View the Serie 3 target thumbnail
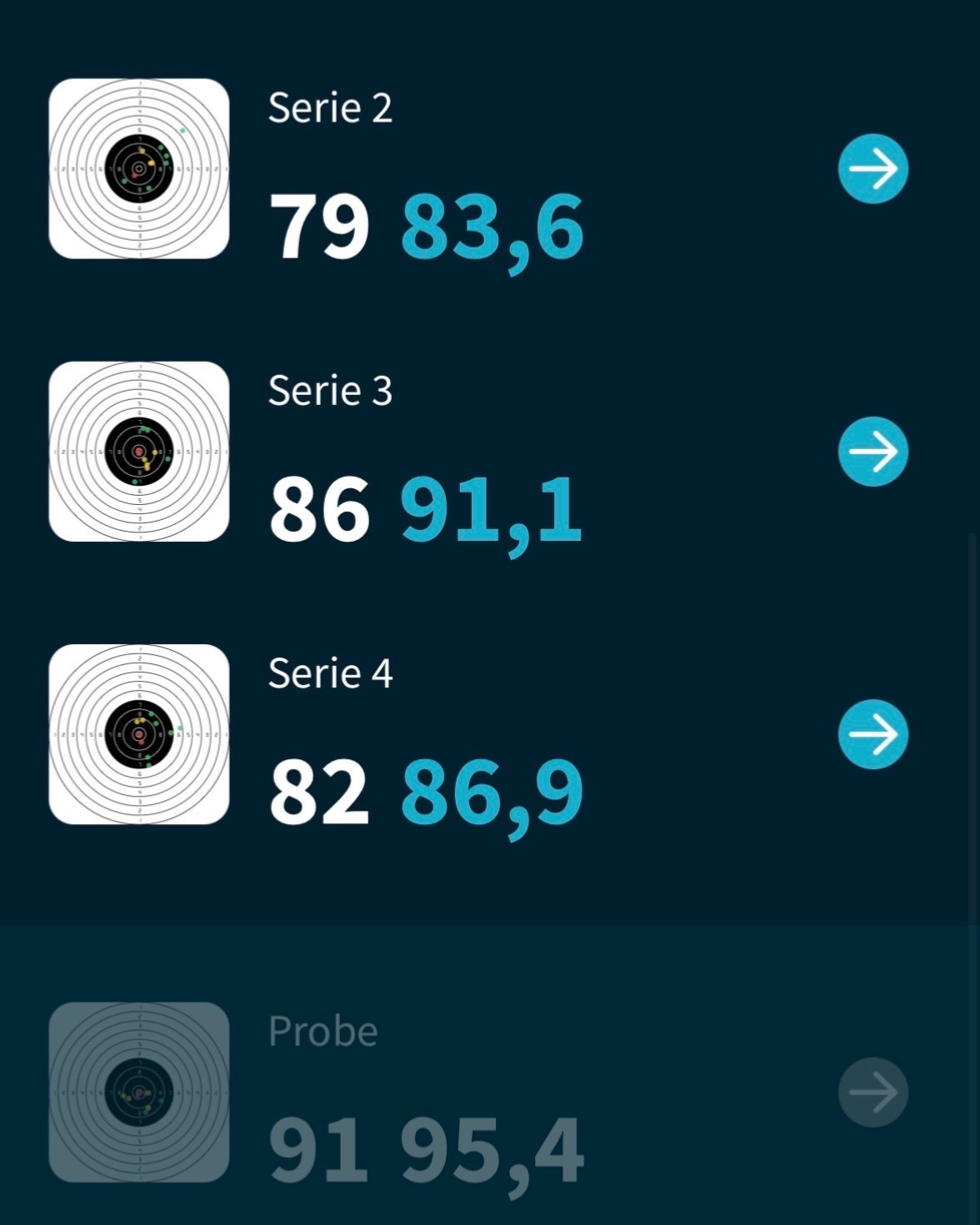Viewport: 980px width, 1225px height. 139,451
